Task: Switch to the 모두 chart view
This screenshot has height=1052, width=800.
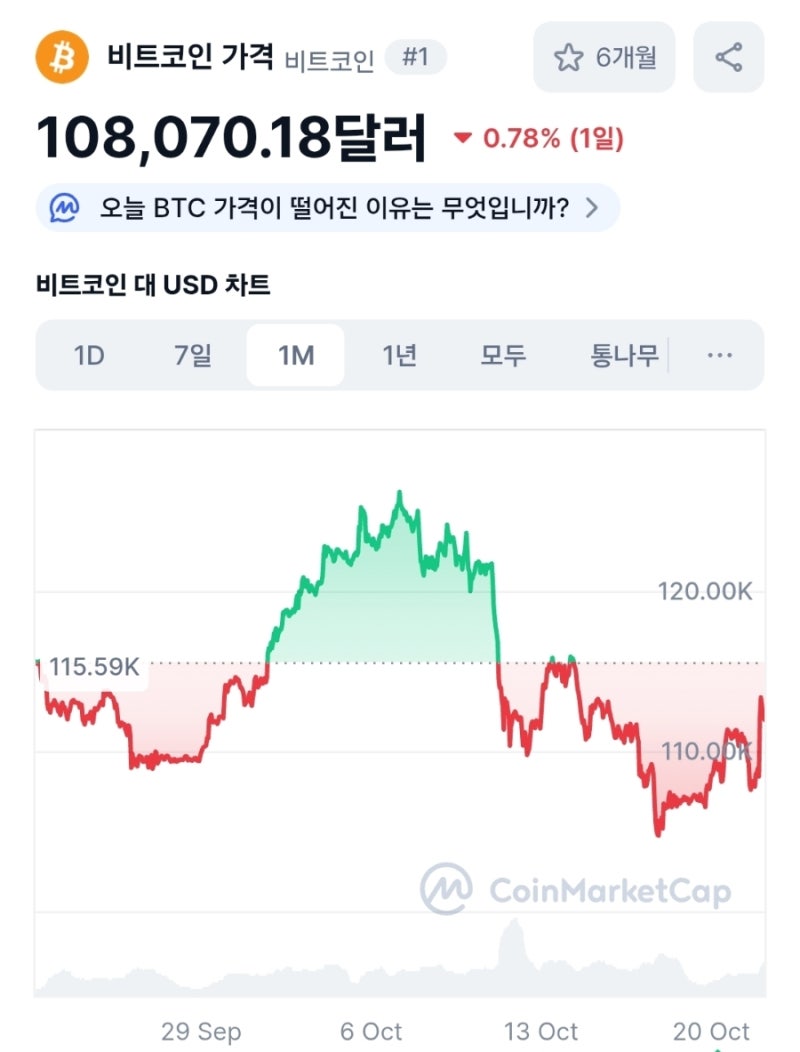Action: click(x=504, y=355)
